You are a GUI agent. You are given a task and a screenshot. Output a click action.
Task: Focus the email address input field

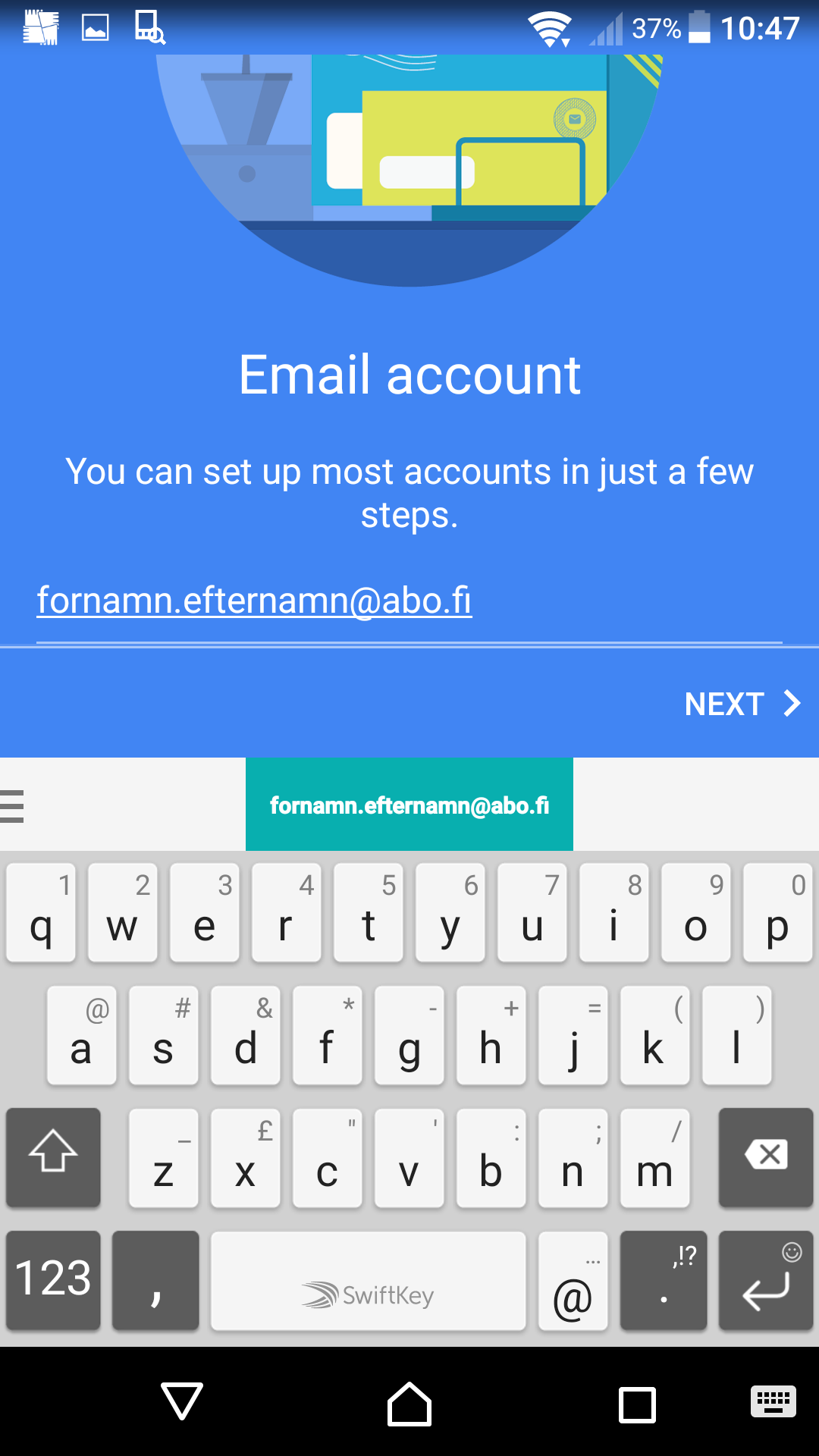(409, 602)
